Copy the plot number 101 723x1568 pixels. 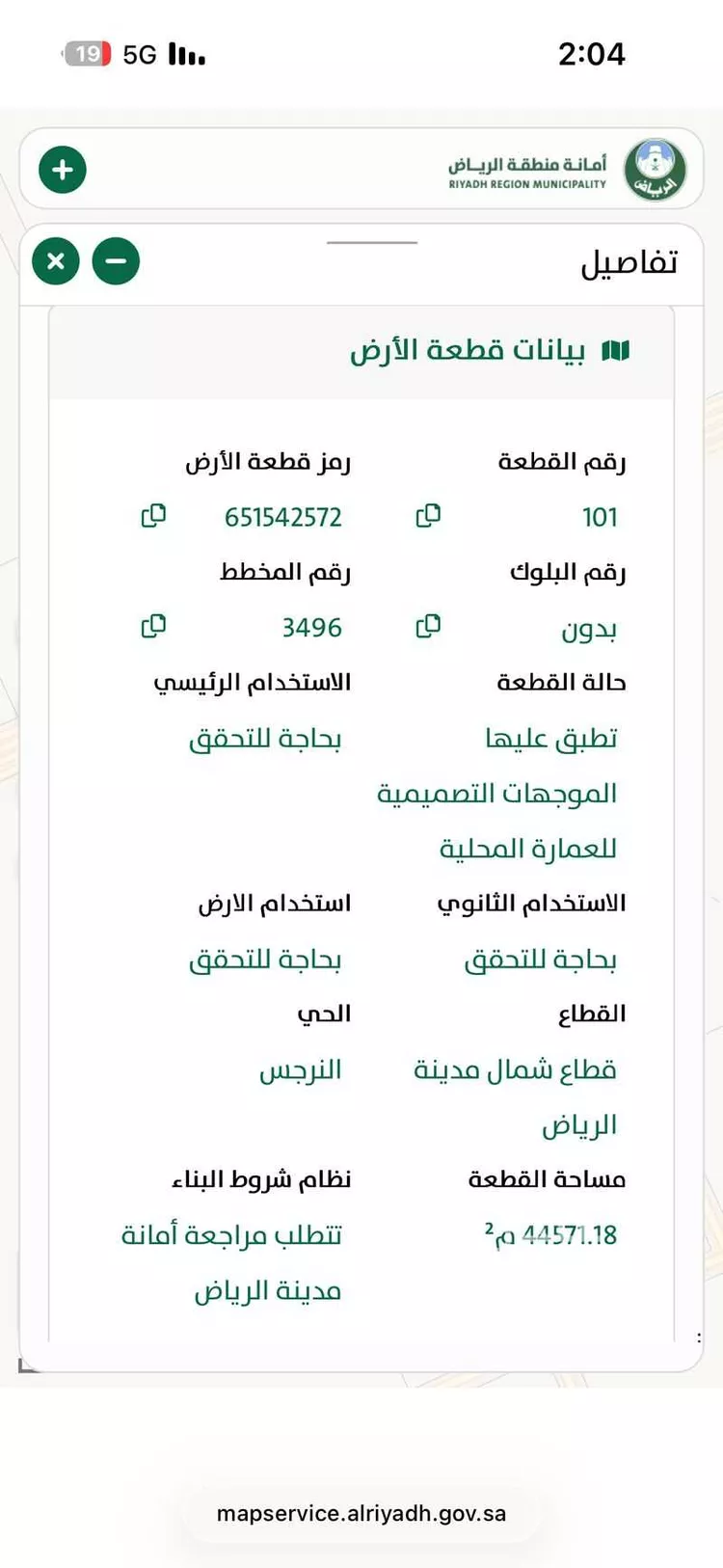[427, 517]
